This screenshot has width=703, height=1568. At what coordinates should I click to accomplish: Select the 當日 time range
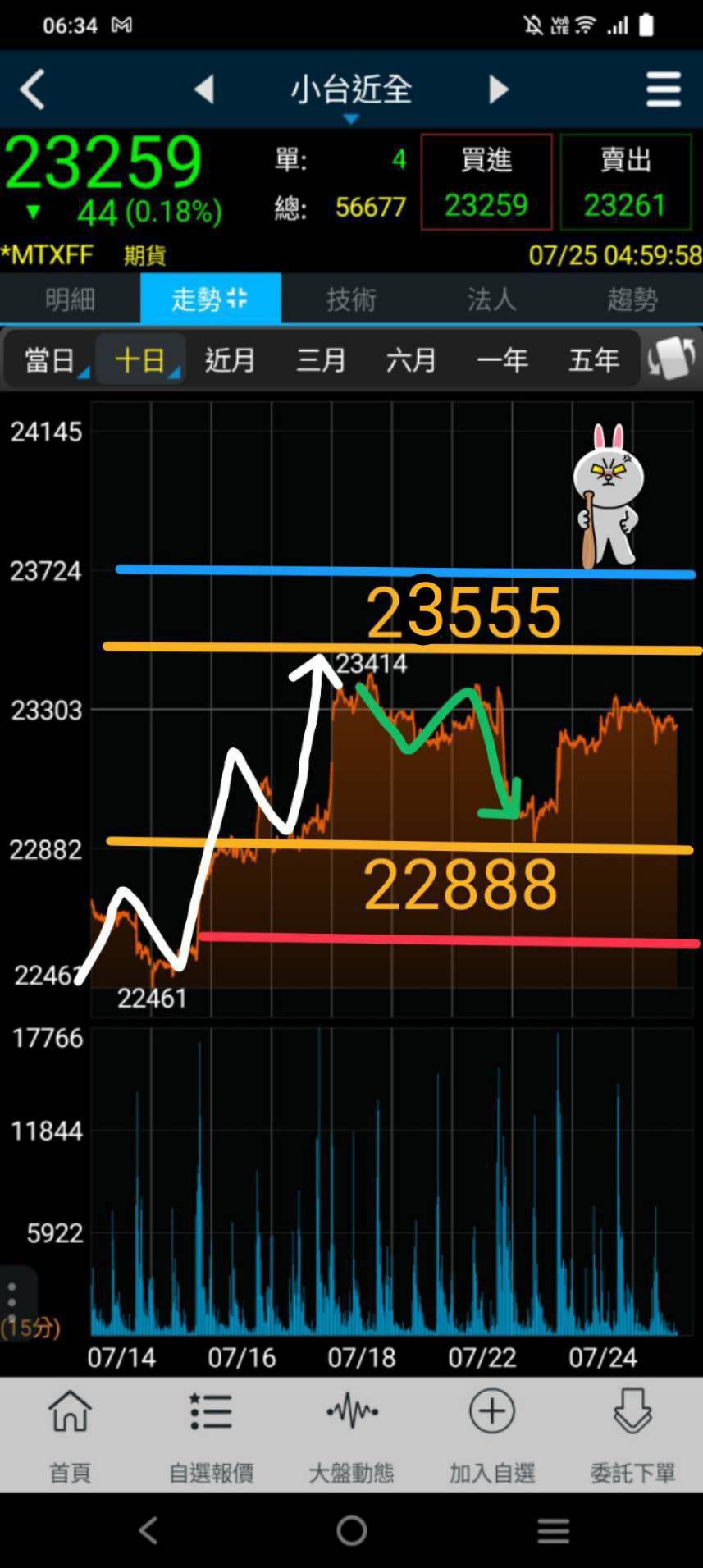pyautogui.click(x=49, y=360)
